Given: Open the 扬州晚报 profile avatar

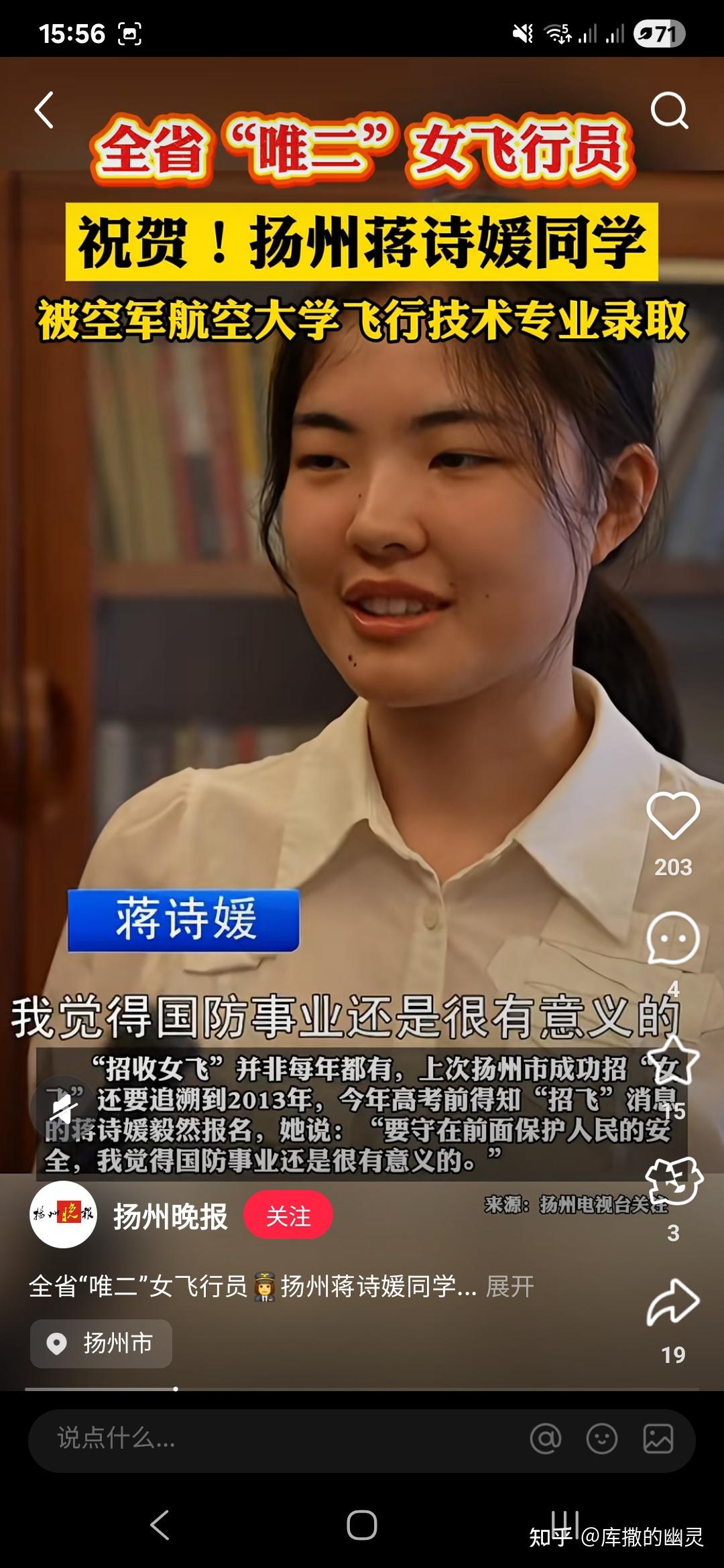Looking at the screenshot, I should 64,1214.
